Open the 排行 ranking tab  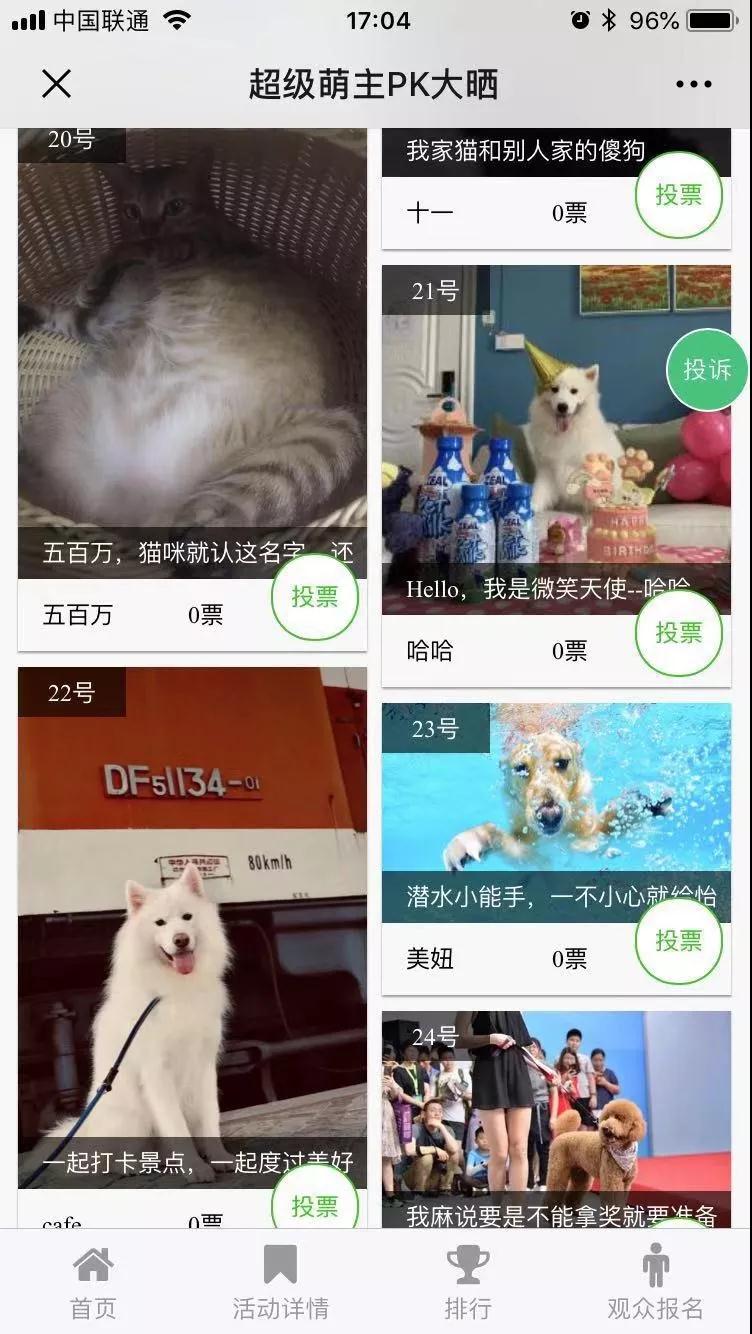coord(468,1283)
